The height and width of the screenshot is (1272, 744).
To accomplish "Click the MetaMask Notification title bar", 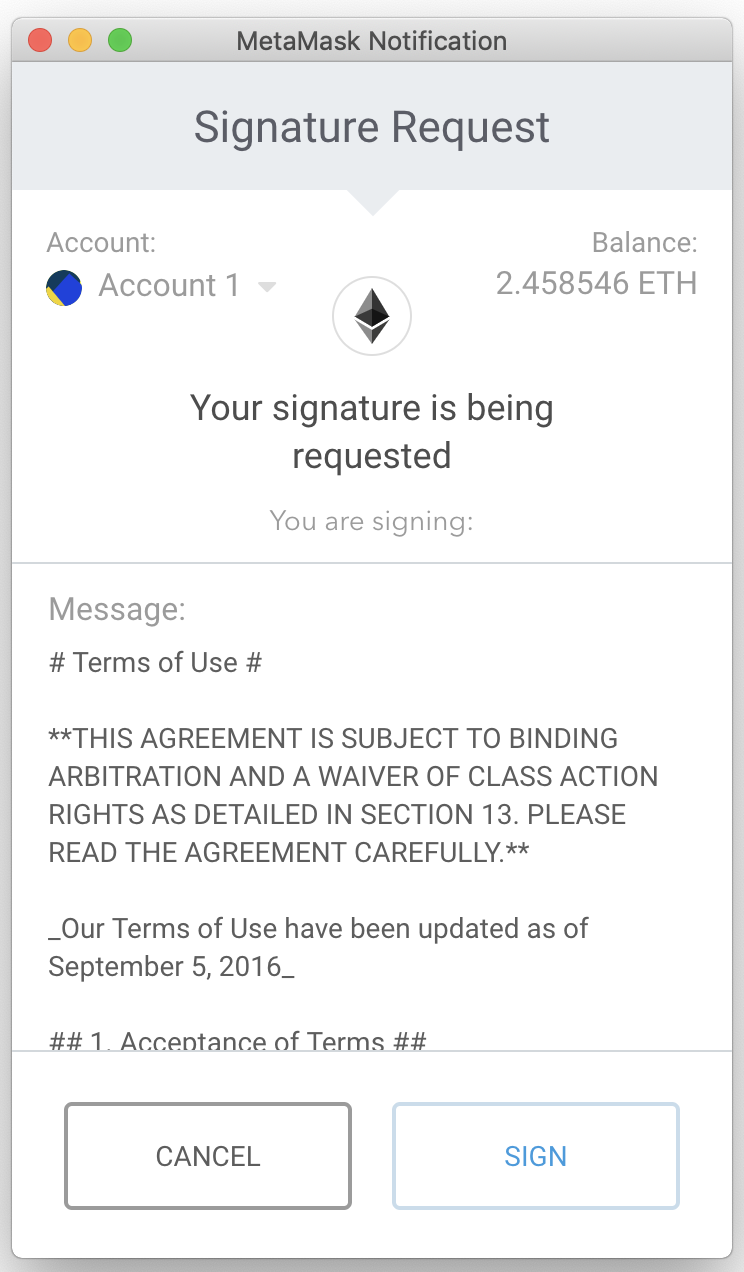I will 372,40.
